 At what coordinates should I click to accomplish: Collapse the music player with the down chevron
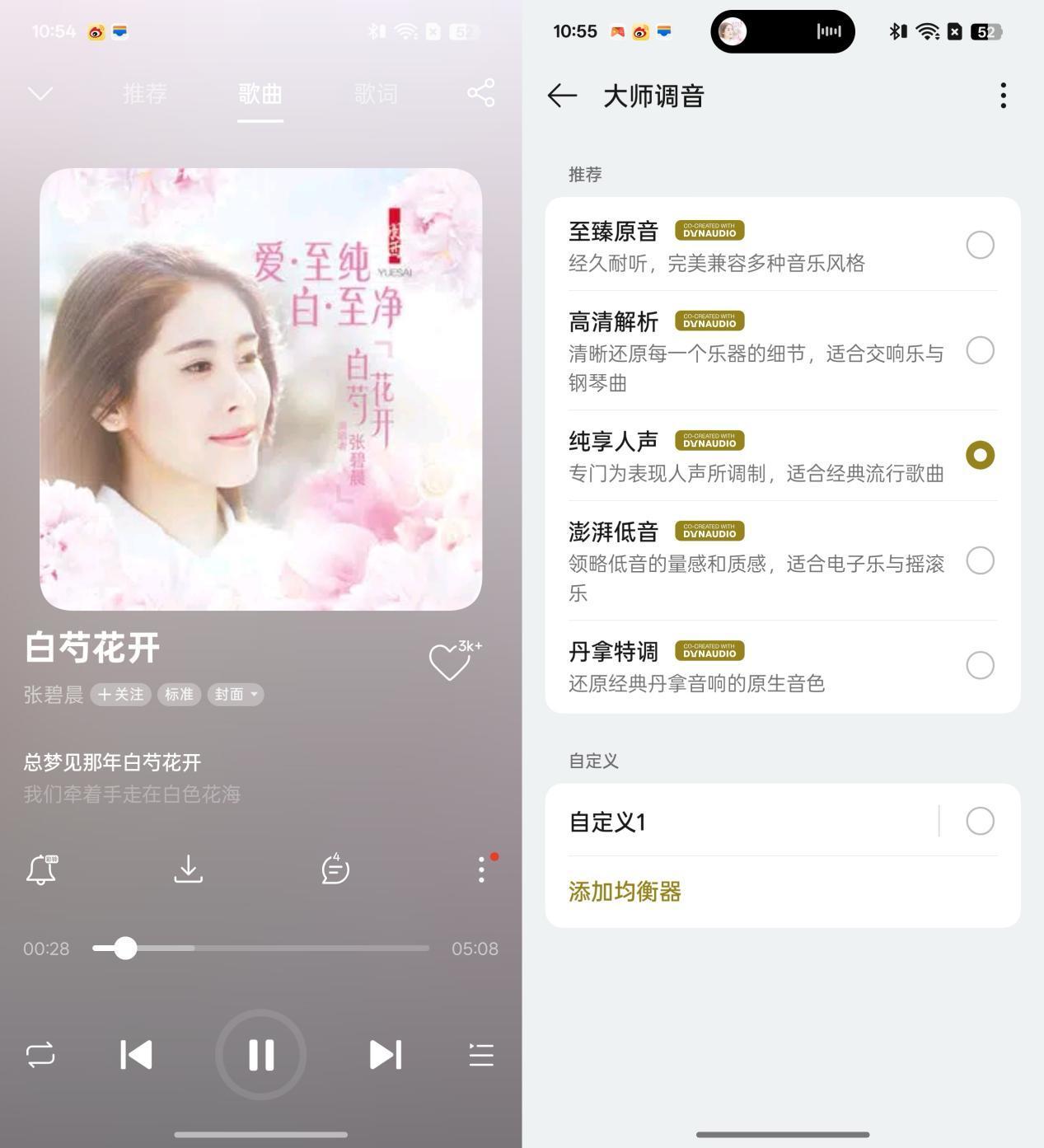point(40,94)
